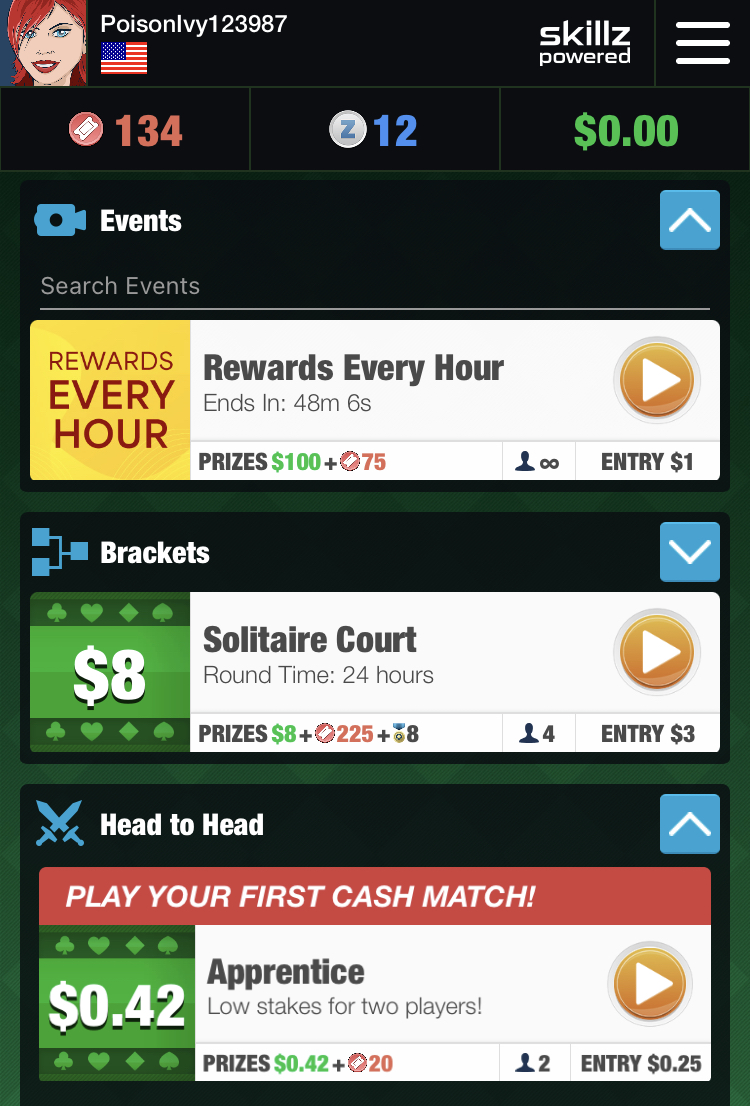Image resolution: width=750 pixels, height=1106 pixels.
Task: Start the Rewards Every Hour tournament
Action: 656,380
